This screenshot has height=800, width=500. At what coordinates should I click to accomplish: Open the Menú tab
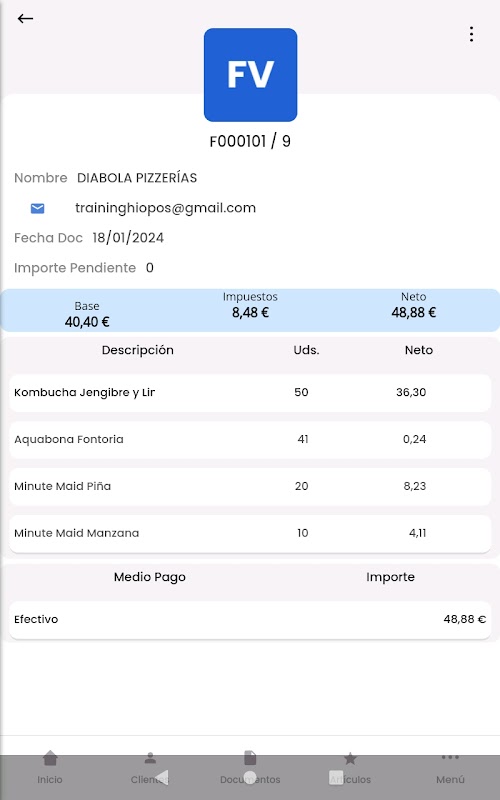450,768
